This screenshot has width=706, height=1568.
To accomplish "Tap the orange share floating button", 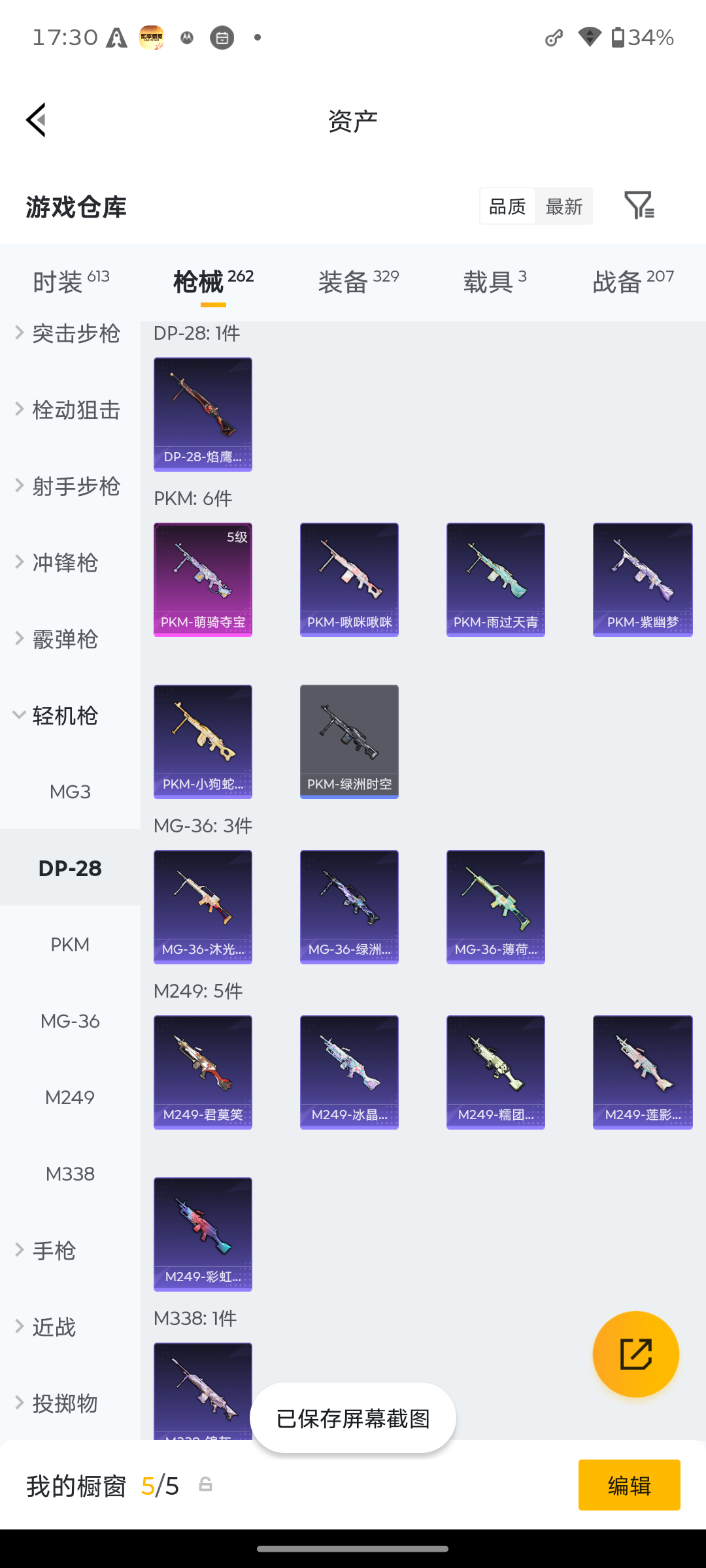I will tap(635, 1354).
